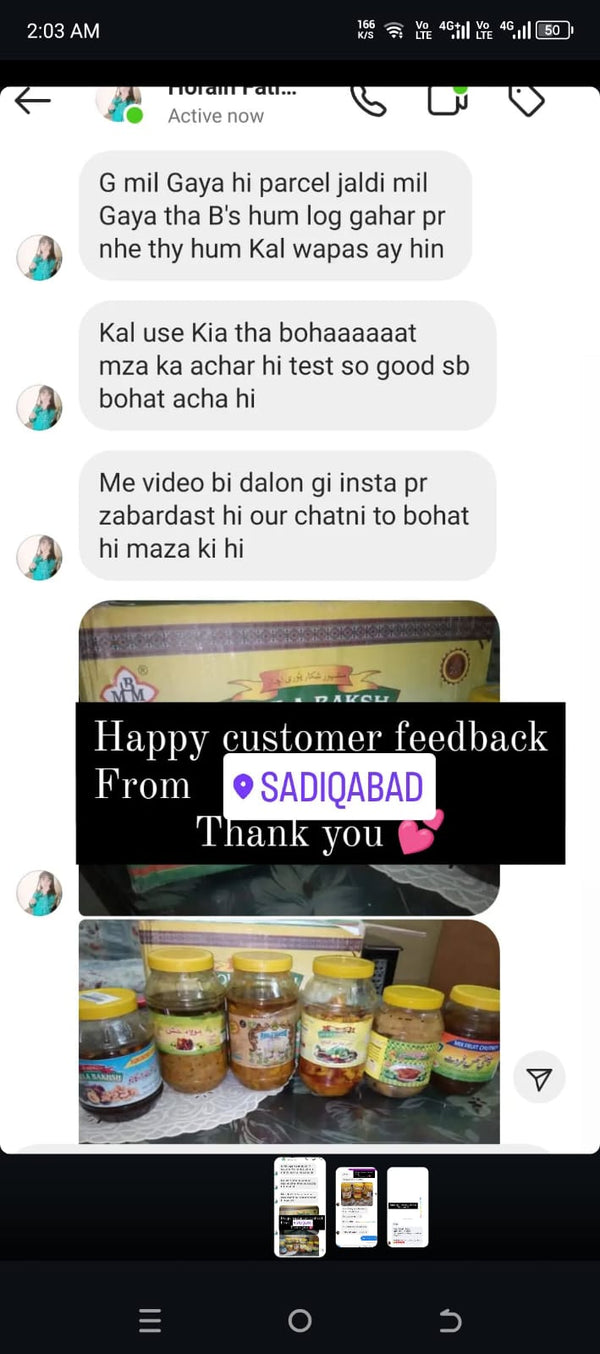
Task: Switch to the second thumbnail with jar photo
Action: pyautogui.click(x=356, y=1207)
